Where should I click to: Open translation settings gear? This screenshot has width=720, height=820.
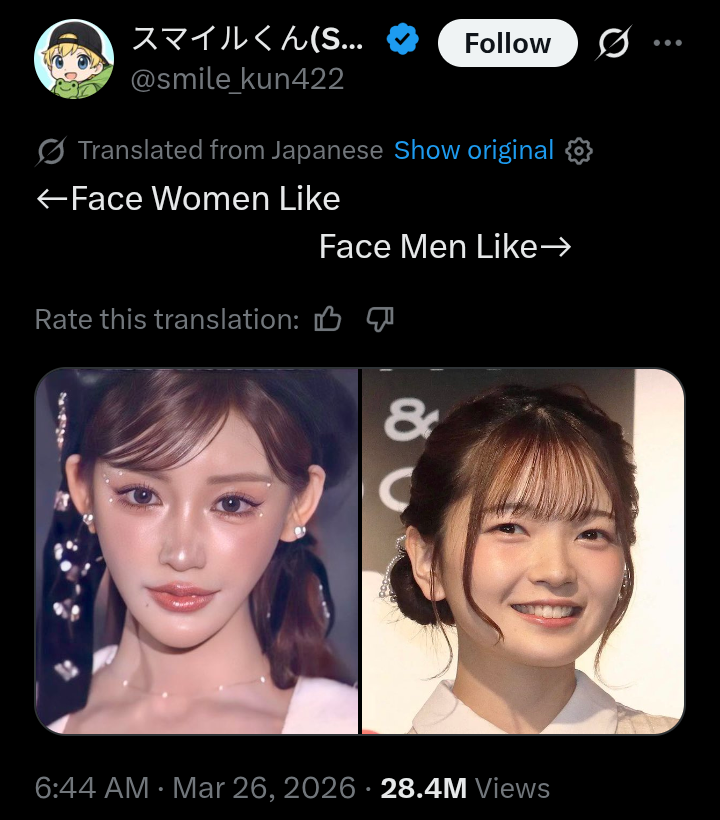(x=579, y=151)
